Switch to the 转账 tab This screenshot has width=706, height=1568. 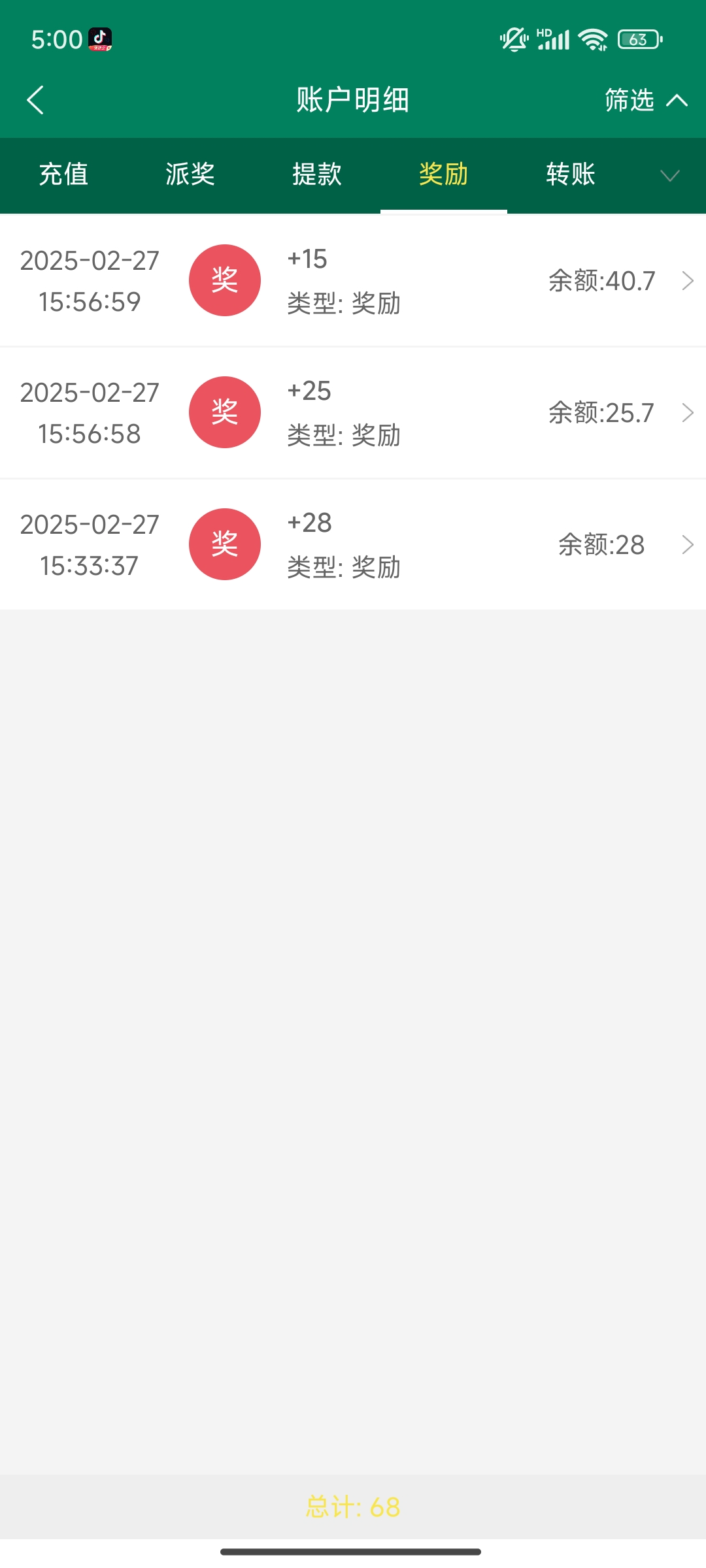571,174
